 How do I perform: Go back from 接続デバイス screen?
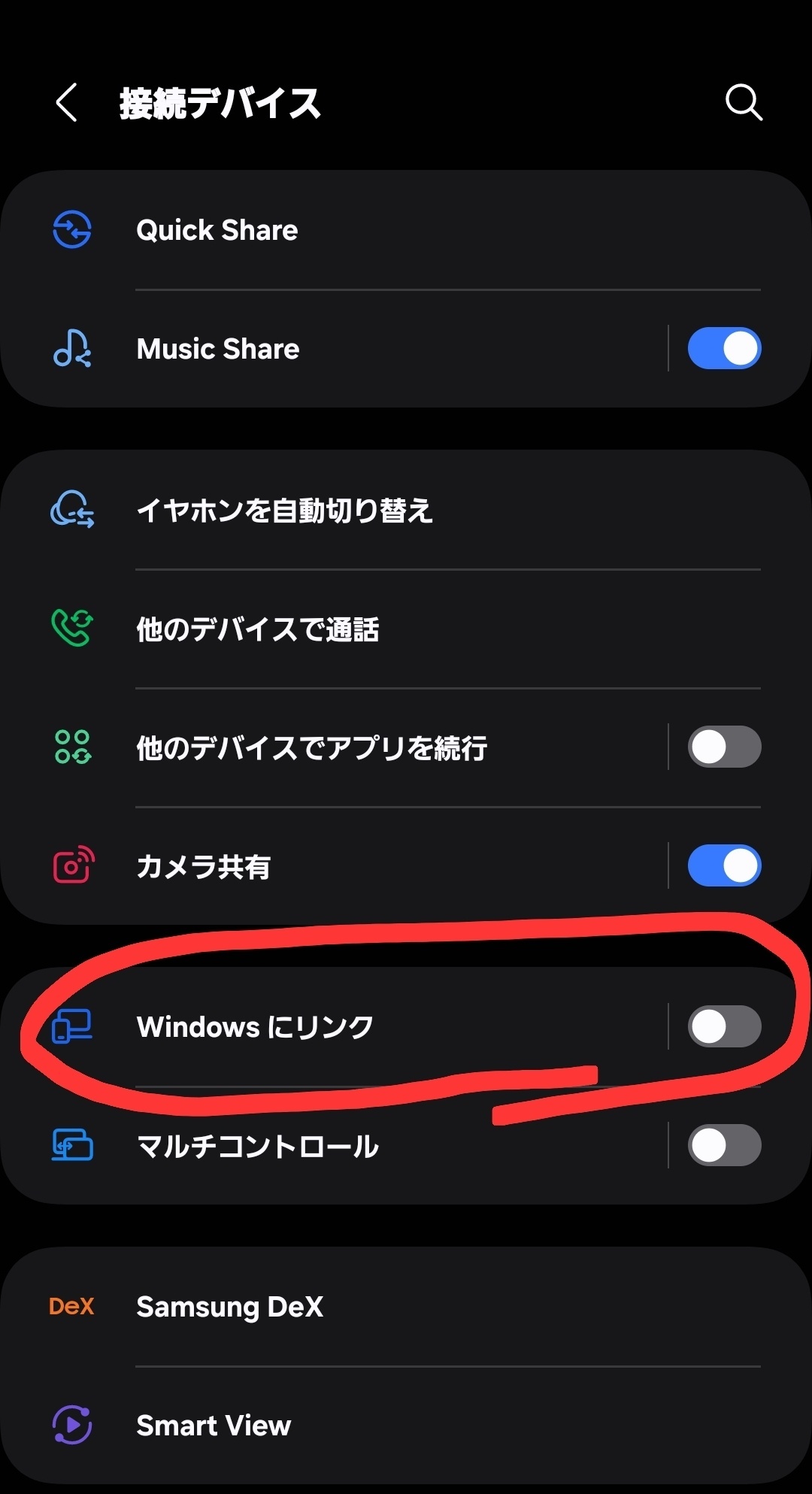pyautogui.click(x=67, y=103)
